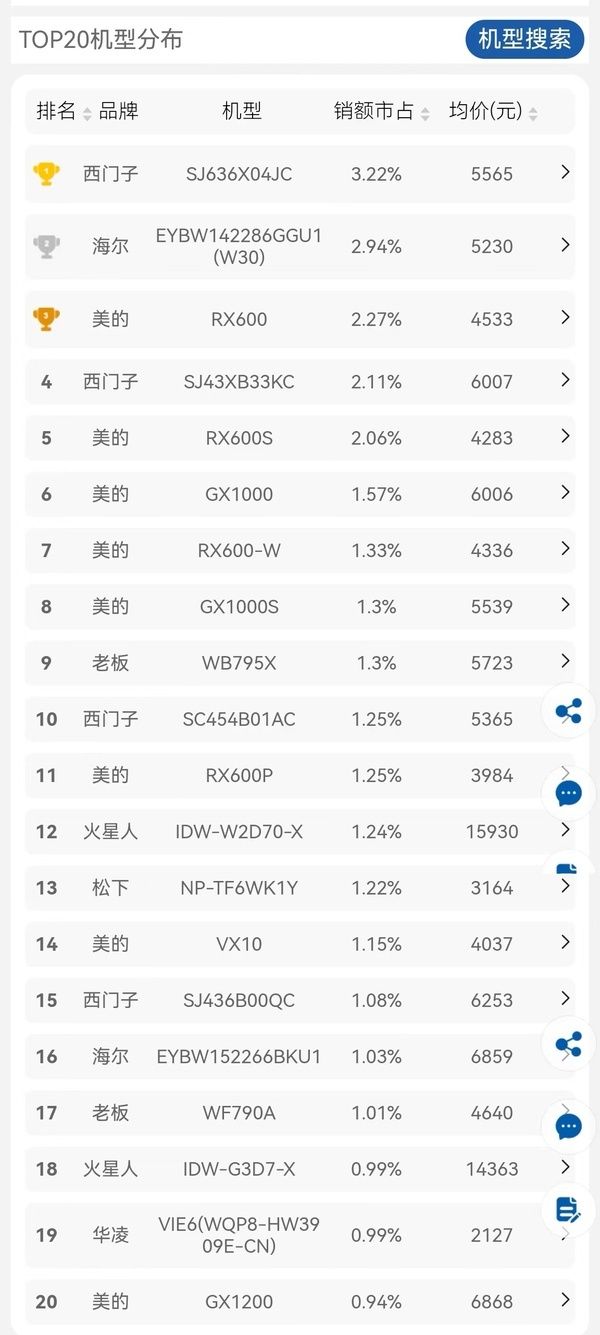Open the 美的 GX1000 row
Viewport: 600px width, 1335px height.
(x=300, y=493)
